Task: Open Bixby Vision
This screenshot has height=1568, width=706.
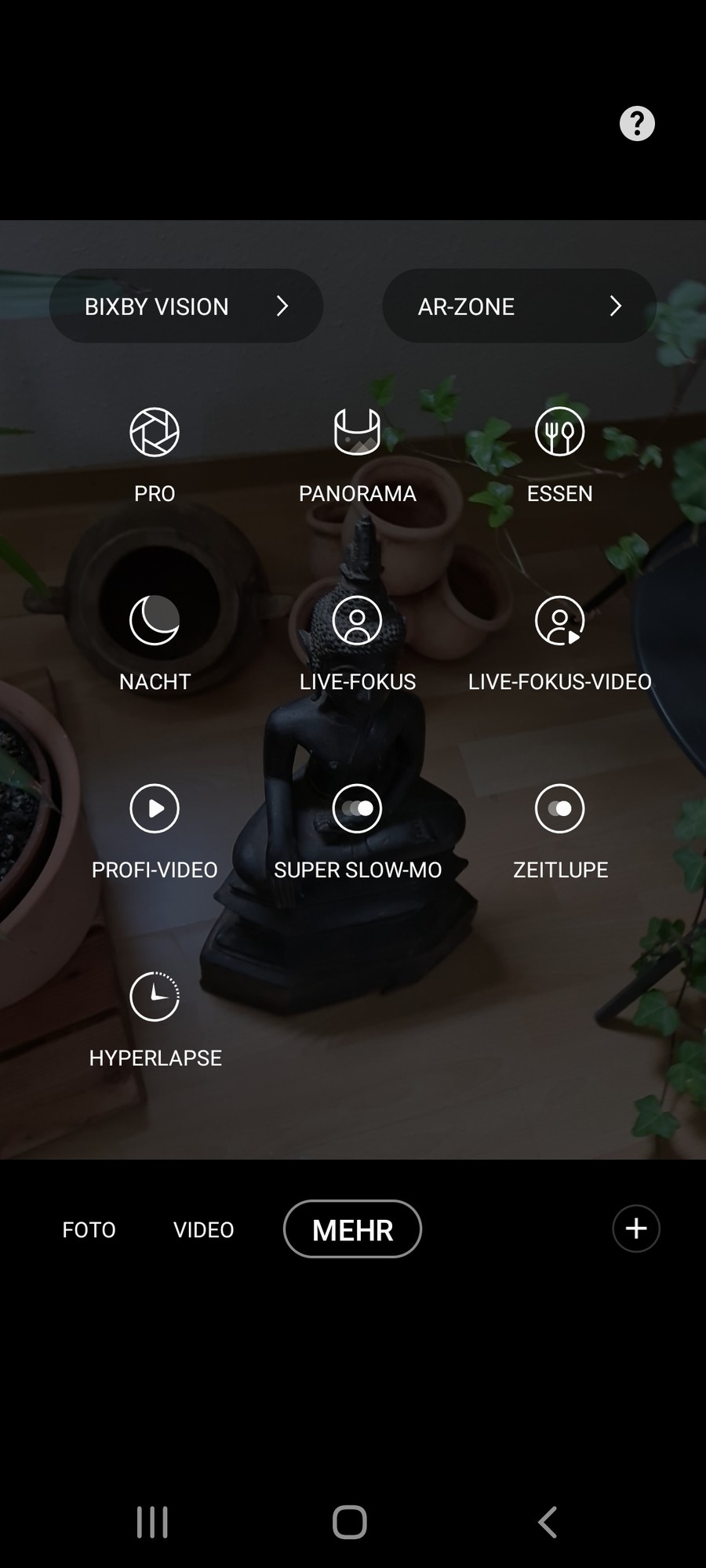Action: tap(186, 306)
